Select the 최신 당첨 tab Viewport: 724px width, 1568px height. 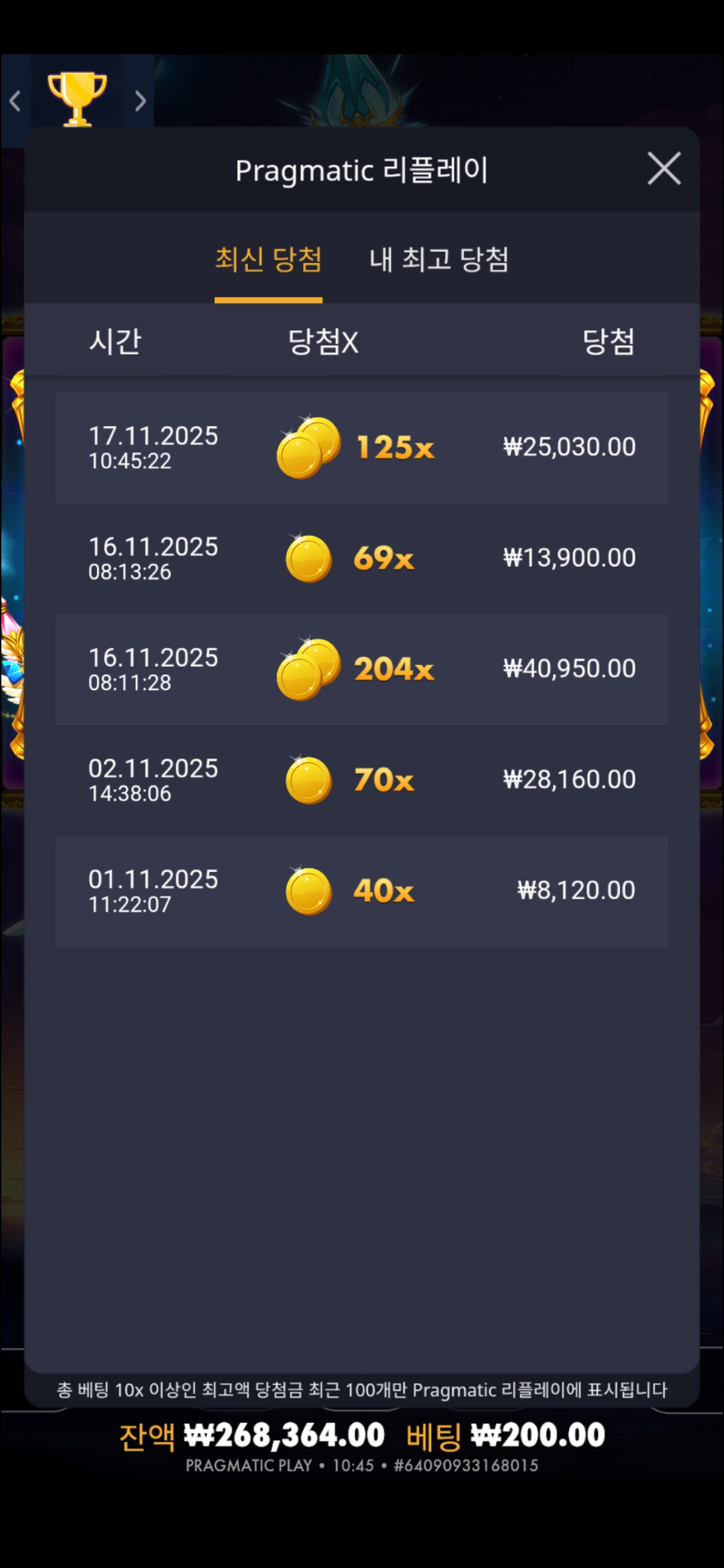coord(268,260)
